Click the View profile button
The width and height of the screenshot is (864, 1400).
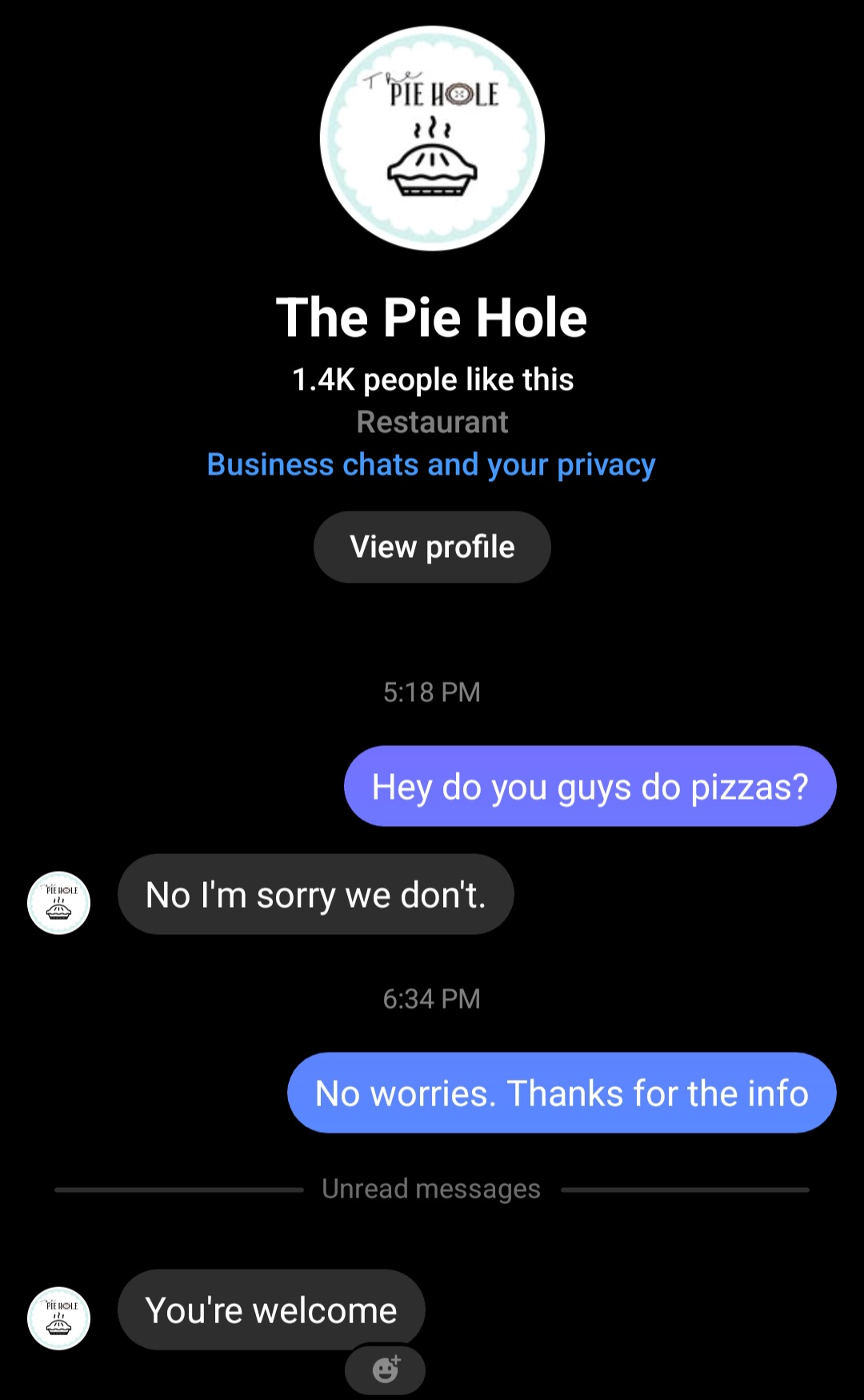coord(431,547)
